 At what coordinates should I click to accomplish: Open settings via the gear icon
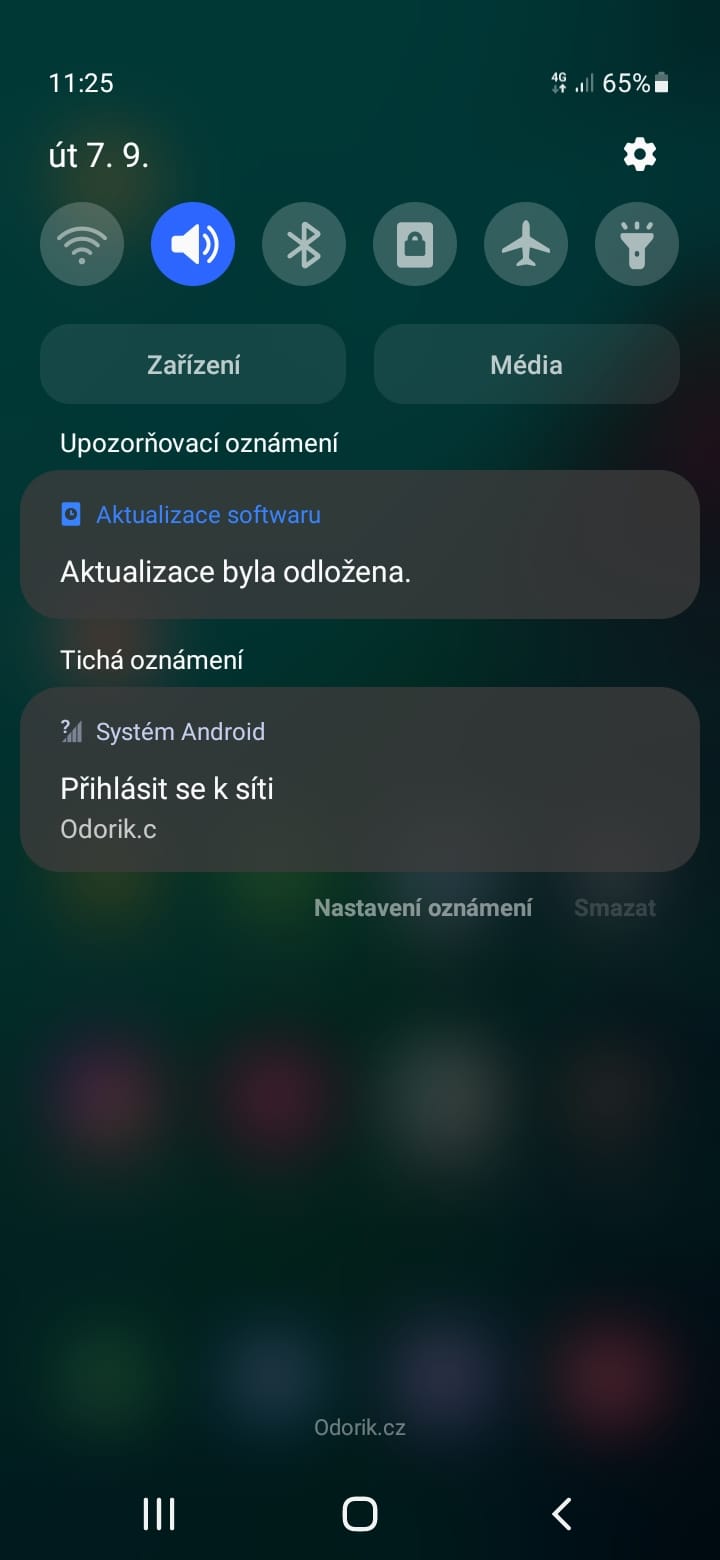[639, 154]
